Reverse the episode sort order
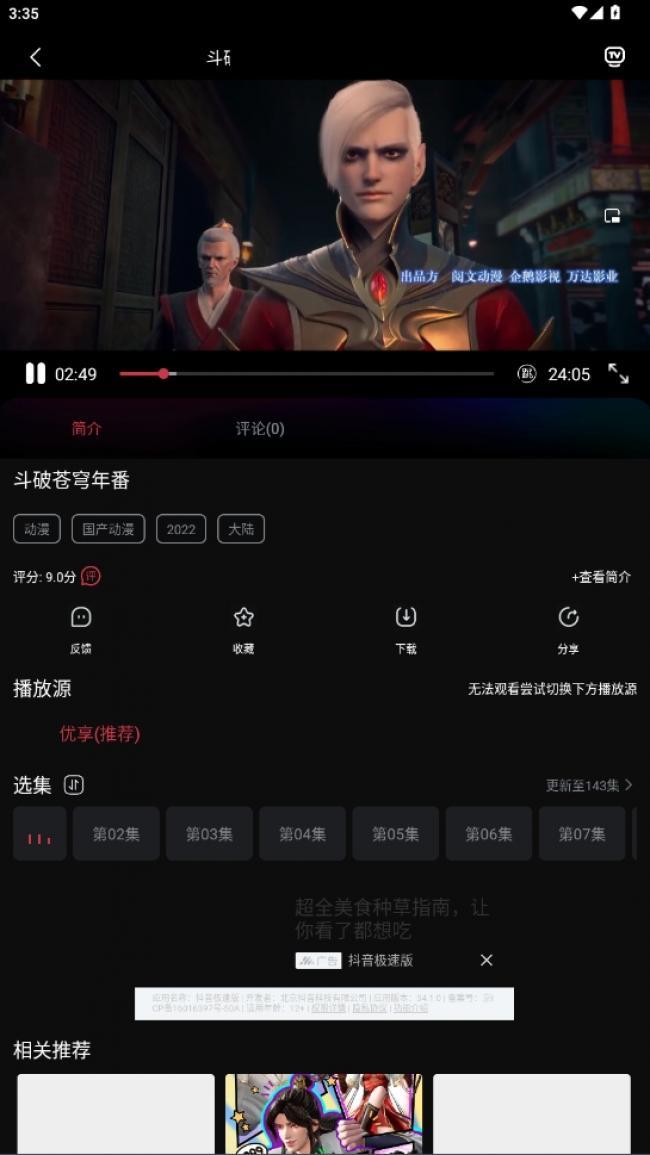This screenshot has height=1155, width=650. [x=74, y=785]
